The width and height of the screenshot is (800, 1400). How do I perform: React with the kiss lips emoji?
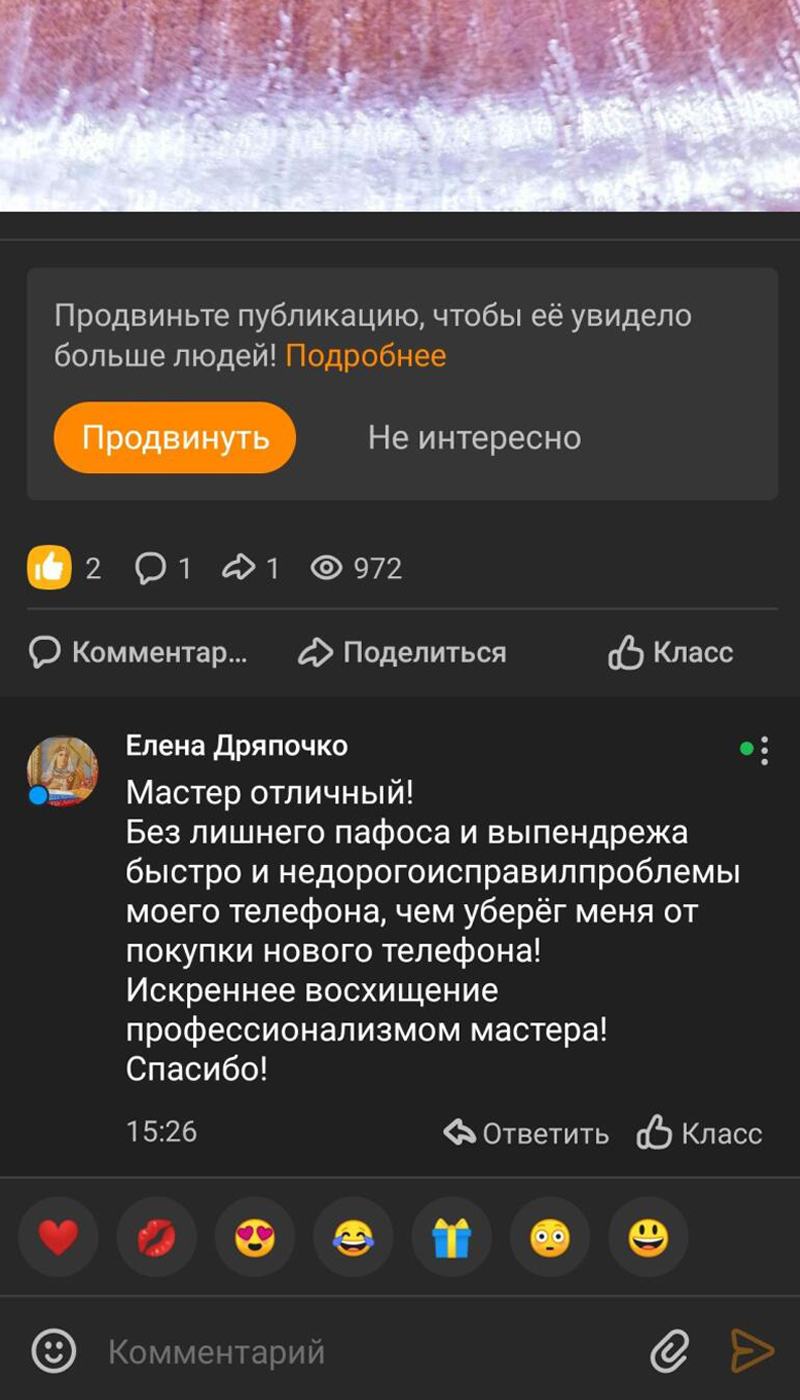tap(156, 1237)
